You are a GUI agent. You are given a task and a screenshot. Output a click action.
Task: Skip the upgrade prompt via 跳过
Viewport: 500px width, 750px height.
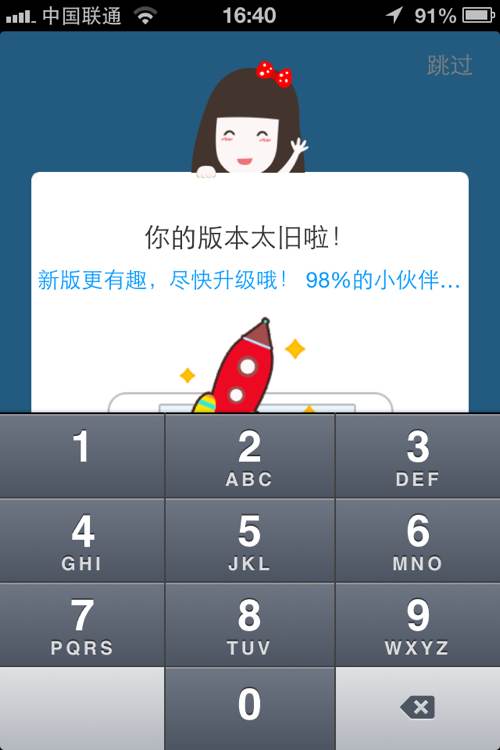click(449, 65)
